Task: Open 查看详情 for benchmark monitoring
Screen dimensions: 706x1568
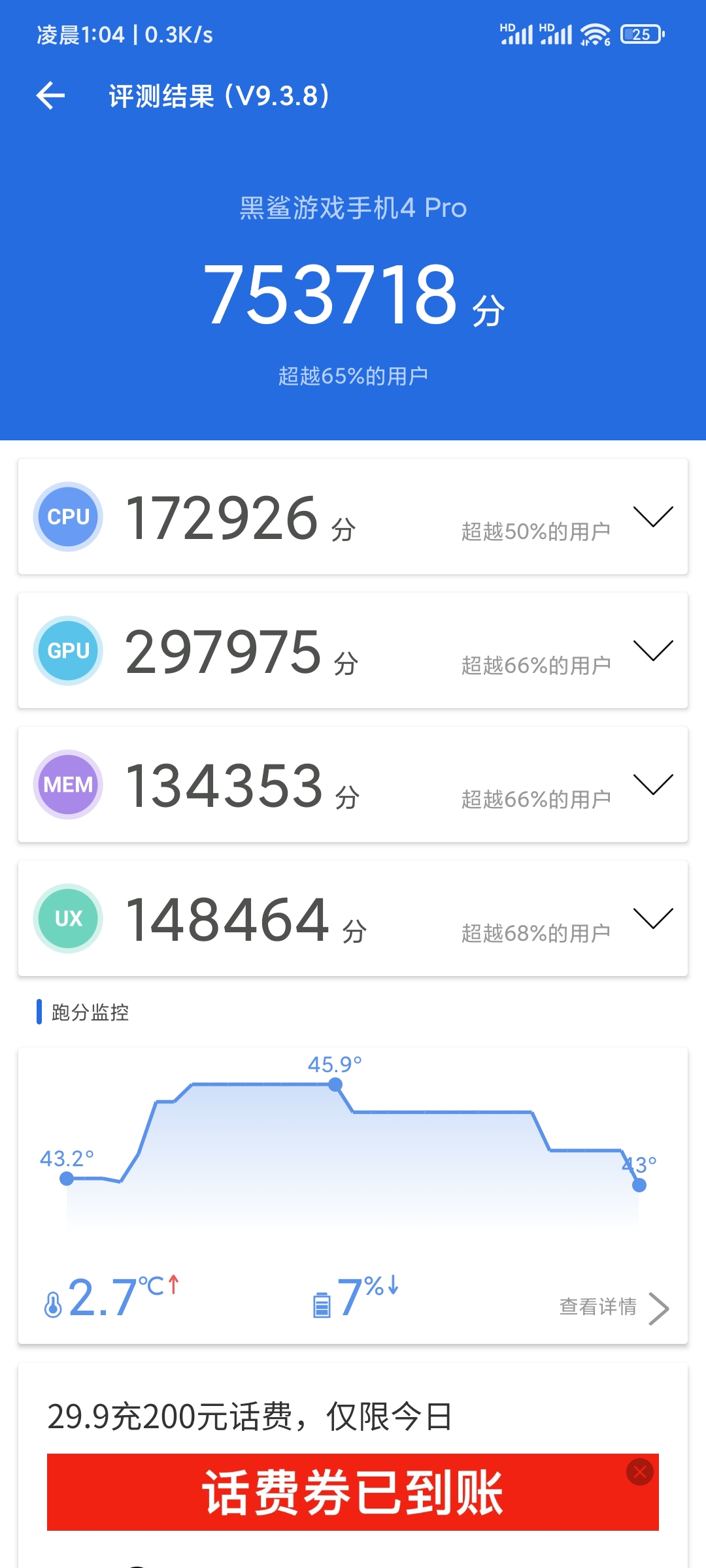Action: (x=614, y=1307)
